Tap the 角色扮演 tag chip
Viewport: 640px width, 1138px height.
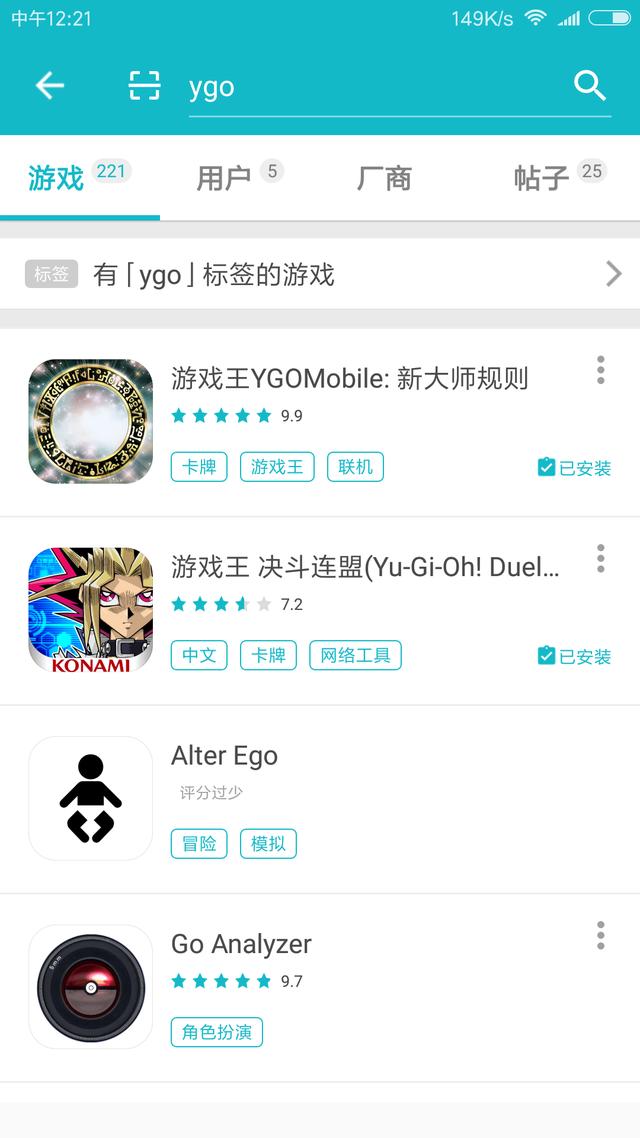217,1032
